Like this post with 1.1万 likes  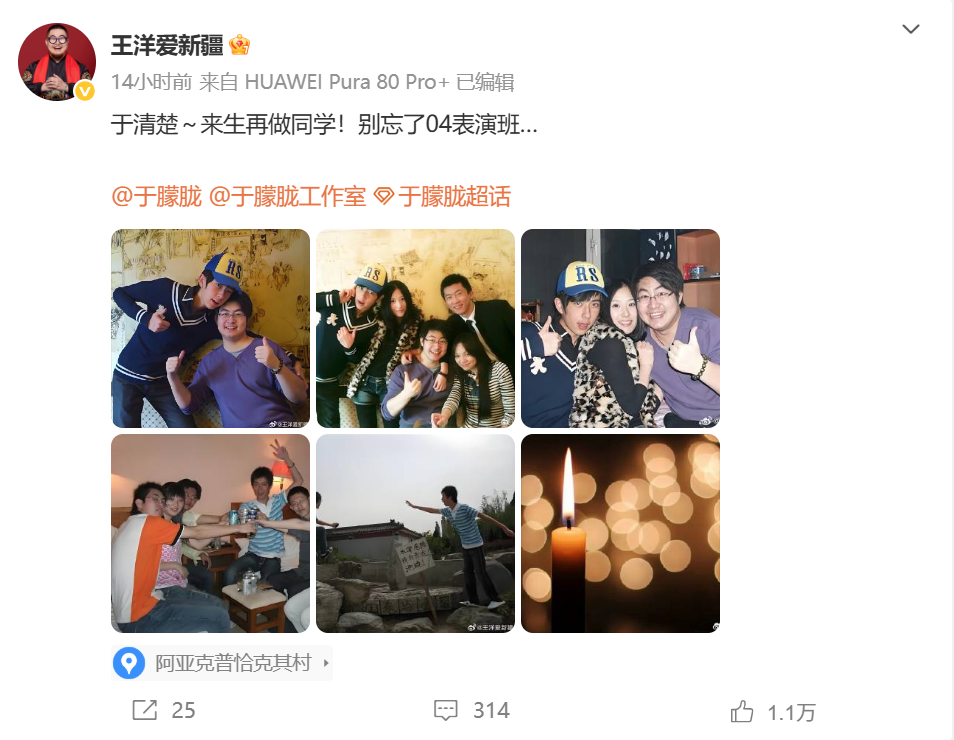[x=772, y=712]
